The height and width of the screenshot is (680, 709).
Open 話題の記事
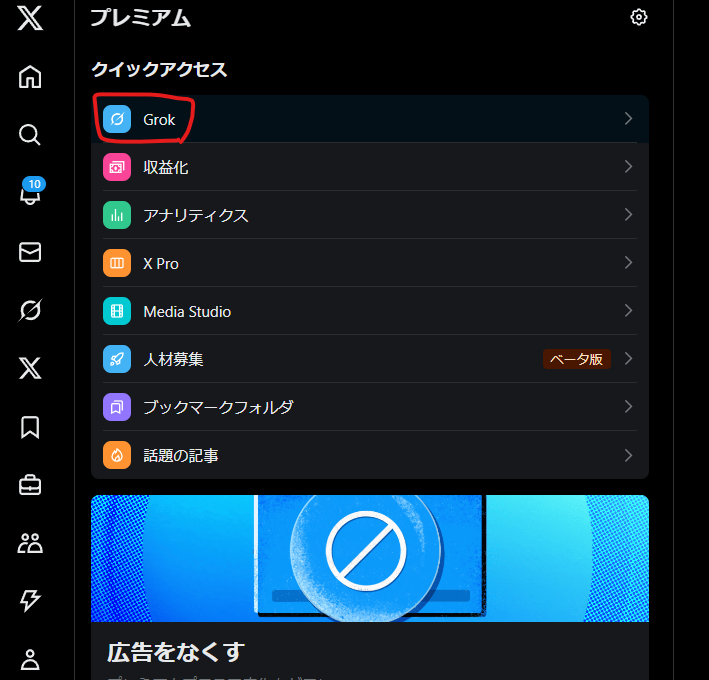370,455
